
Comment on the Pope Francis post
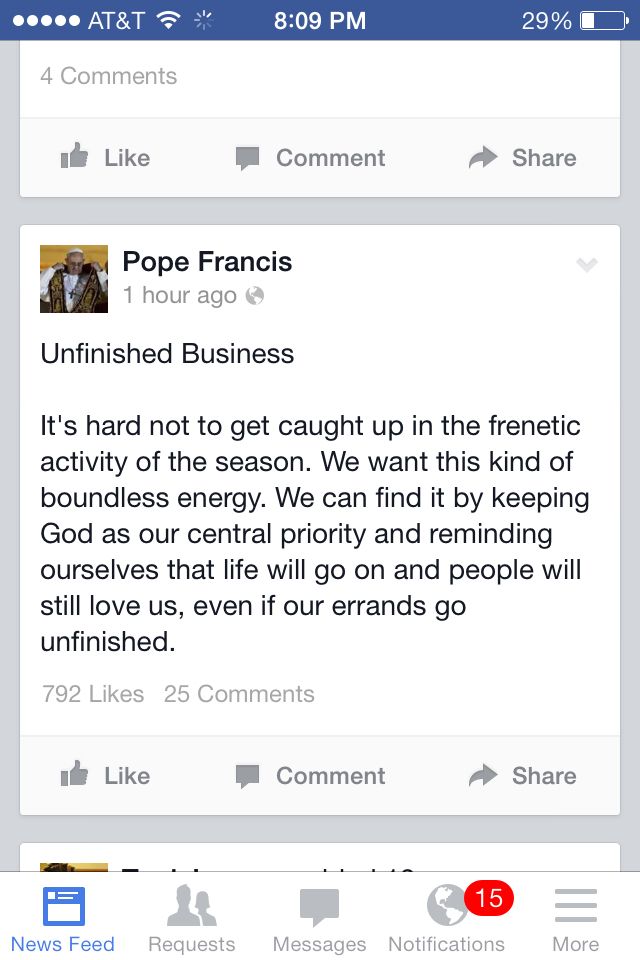[310, 775]
